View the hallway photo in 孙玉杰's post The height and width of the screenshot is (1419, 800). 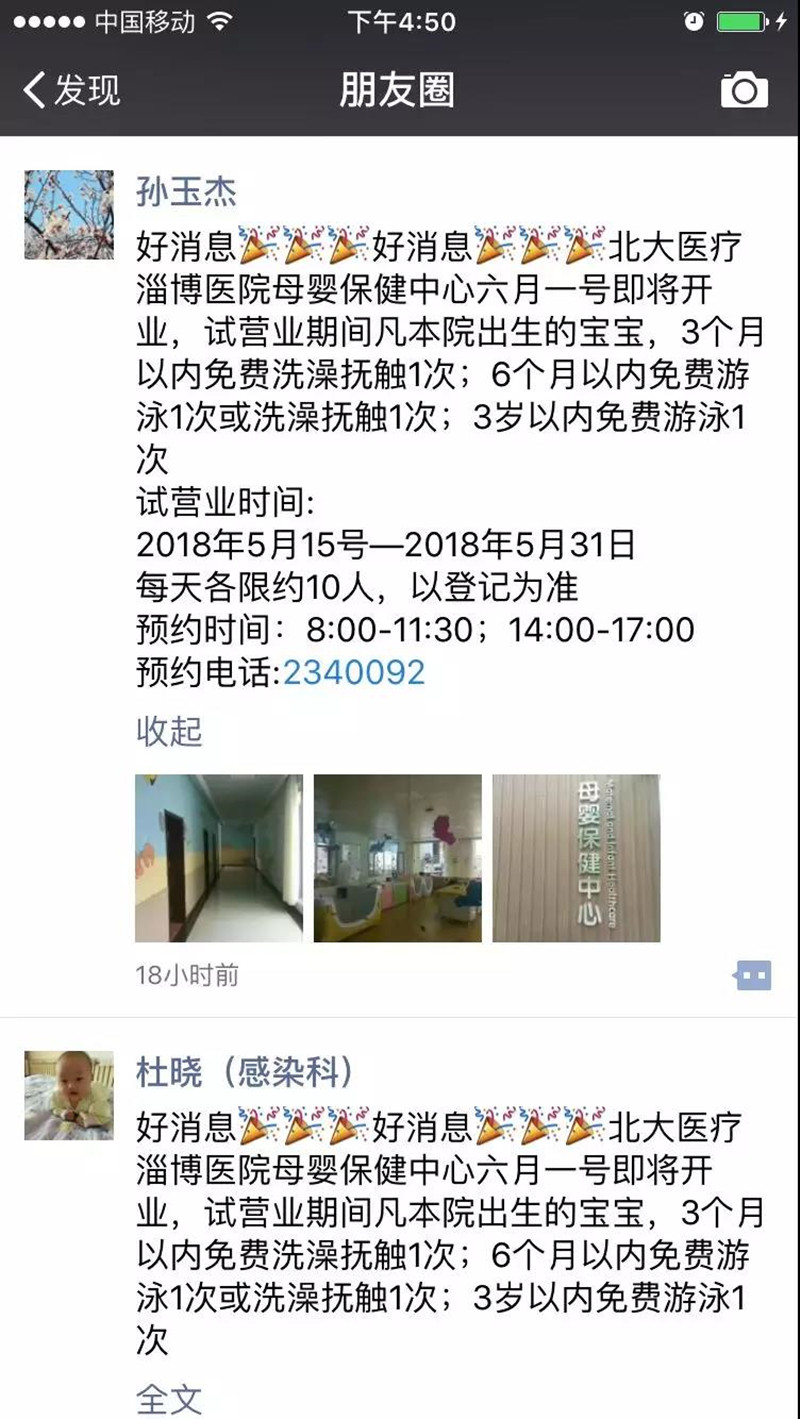click(219, 857)
